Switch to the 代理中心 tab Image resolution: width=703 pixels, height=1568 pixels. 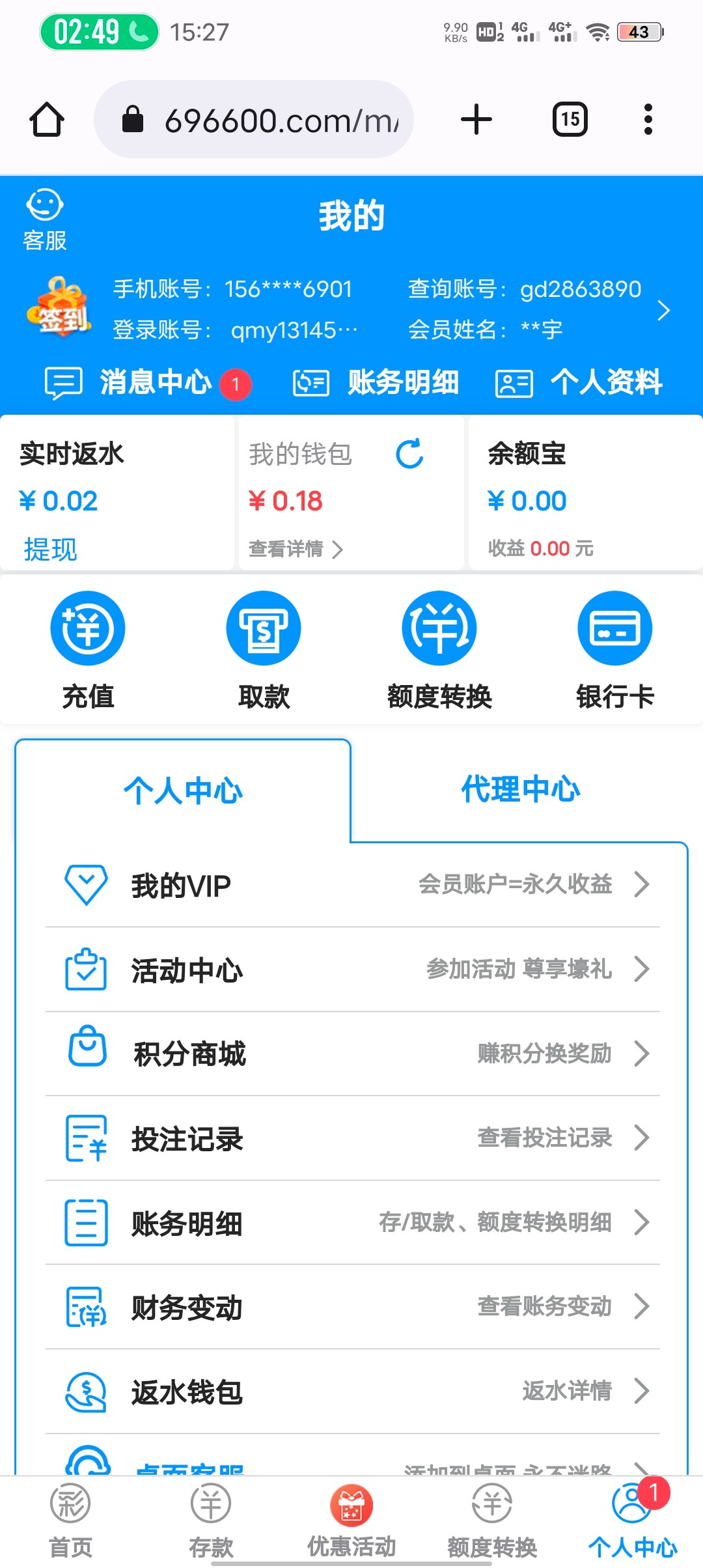click(x=521, y=790)
